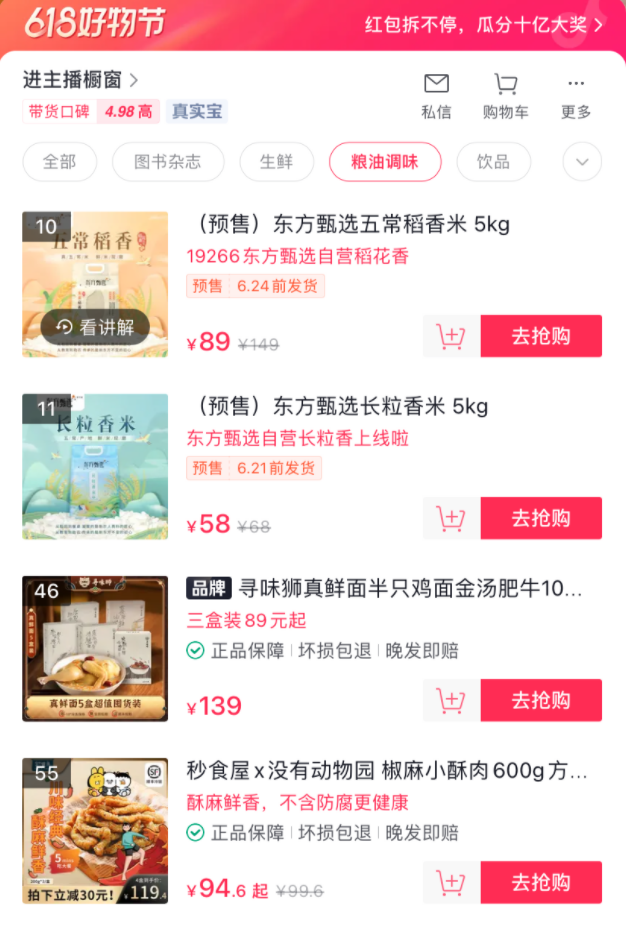Select the 全部 category chip
Screen dimensions: 632x930
(x=59, y=162)
